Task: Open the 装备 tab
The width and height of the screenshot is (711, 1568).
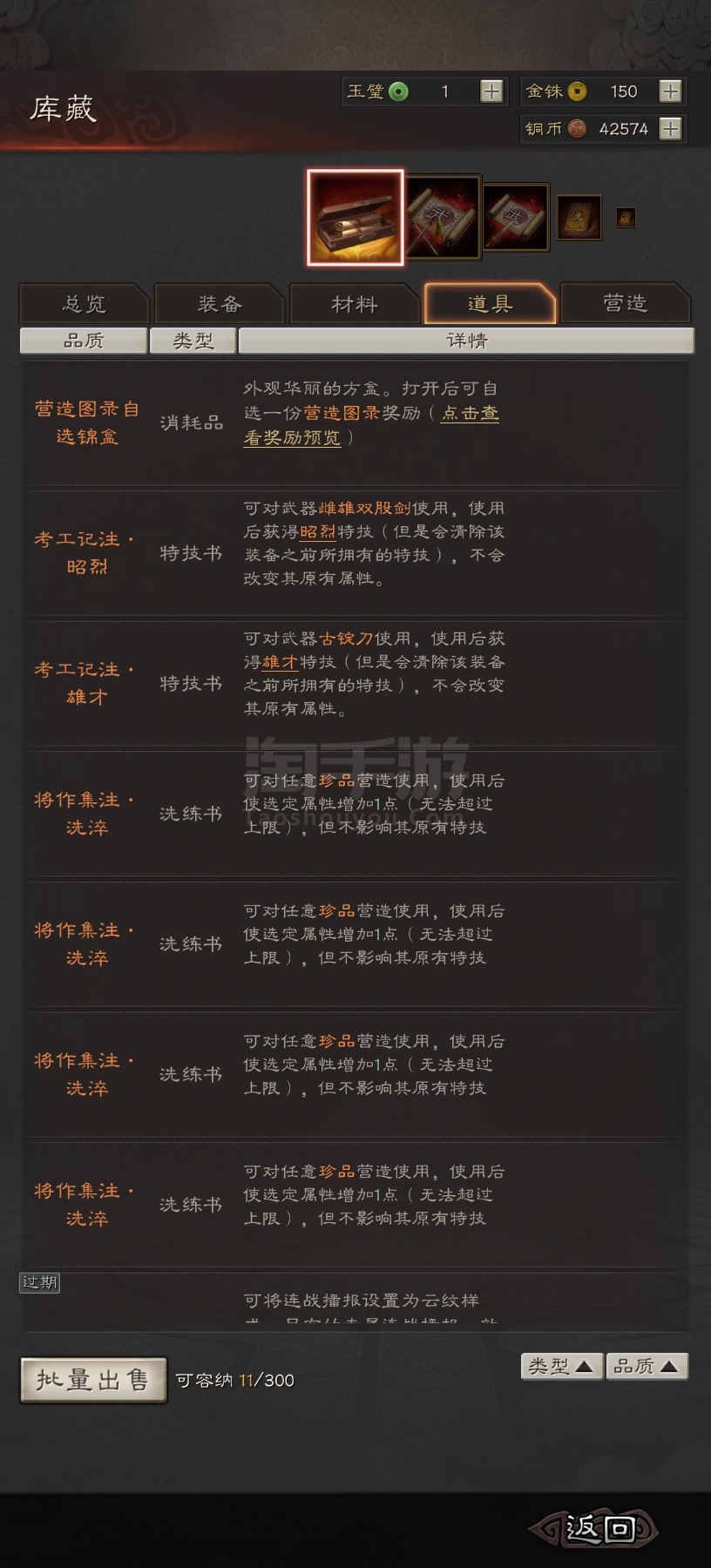Action: click(220, 303)
